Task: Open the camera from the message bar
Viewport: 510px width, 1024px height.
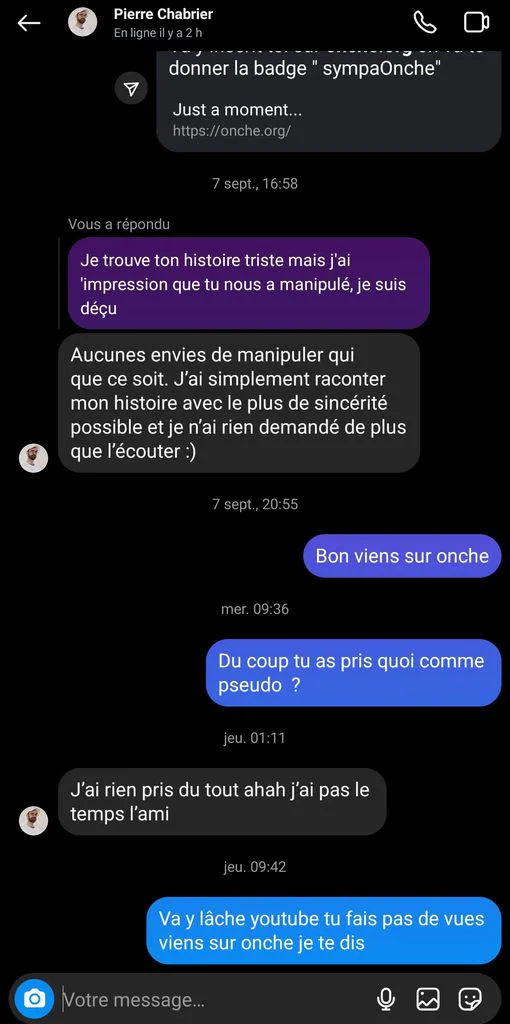Action: pyautogui.click(x=34, y=999)
